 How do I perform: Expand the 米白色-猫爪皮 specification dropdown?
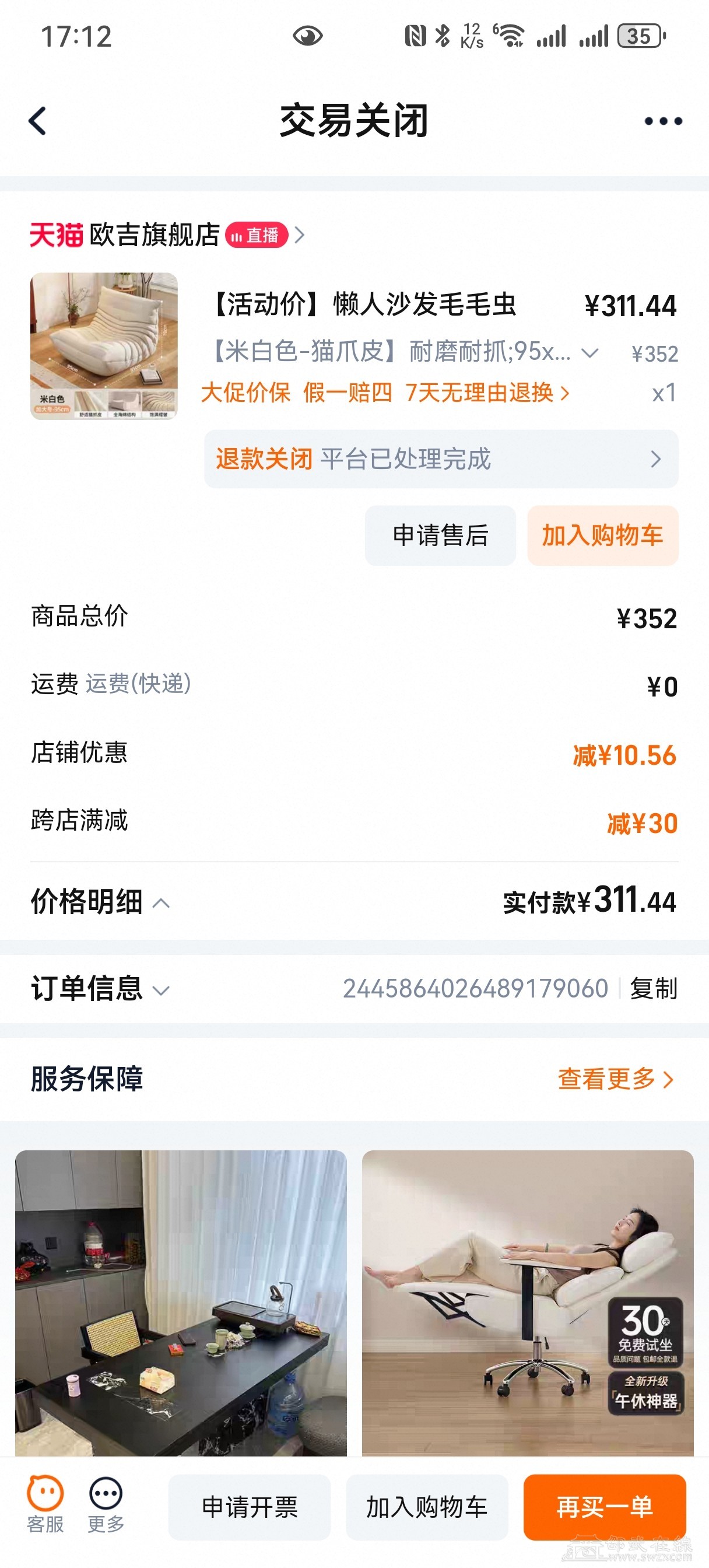point(589,352)
